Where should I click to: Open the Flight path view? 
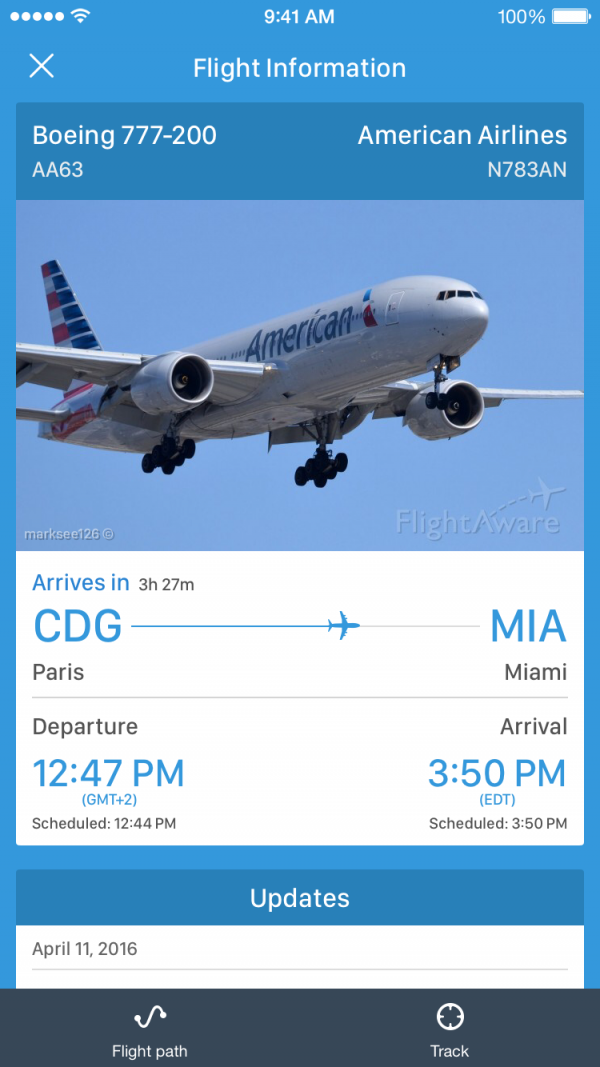(150, 1030)
